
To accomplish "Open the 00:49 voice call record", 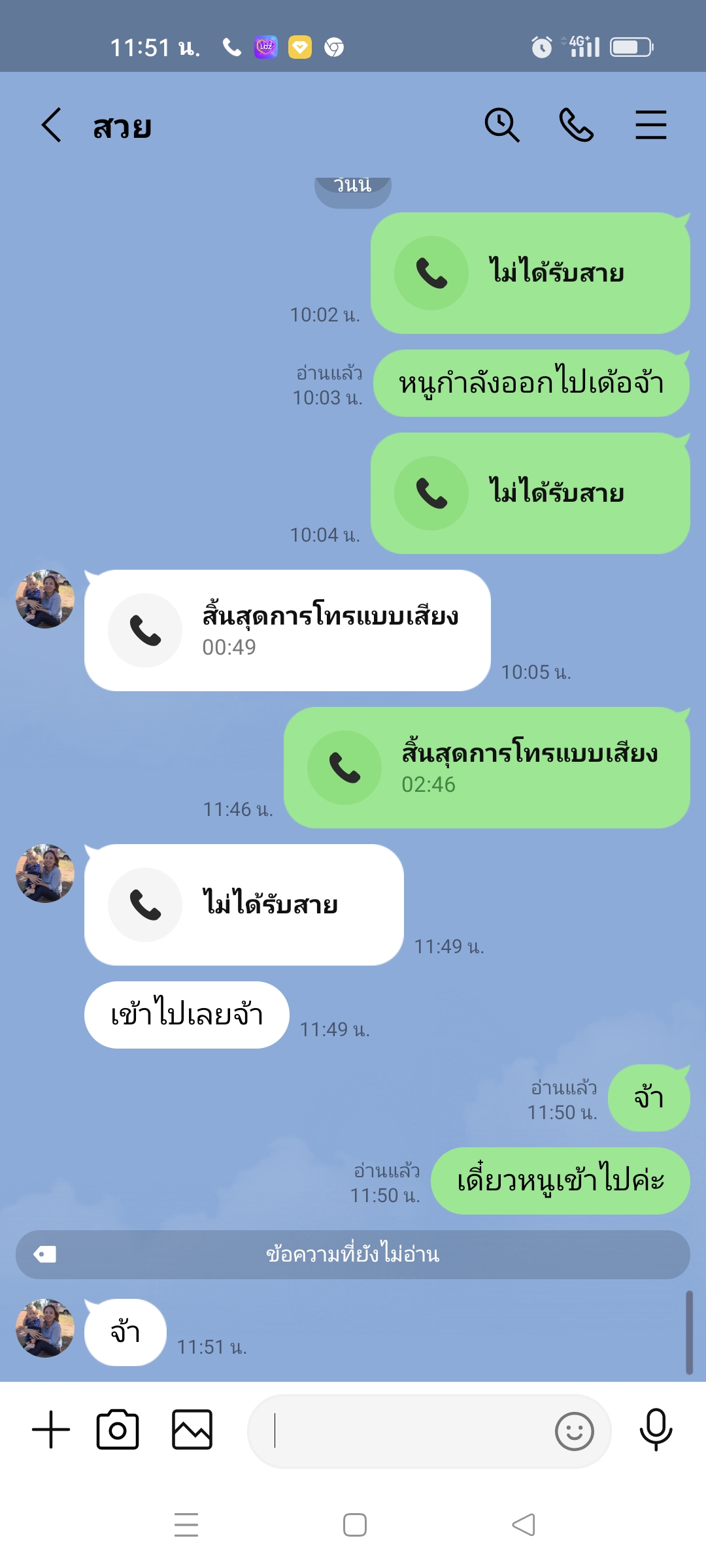I will coord(288,630).
